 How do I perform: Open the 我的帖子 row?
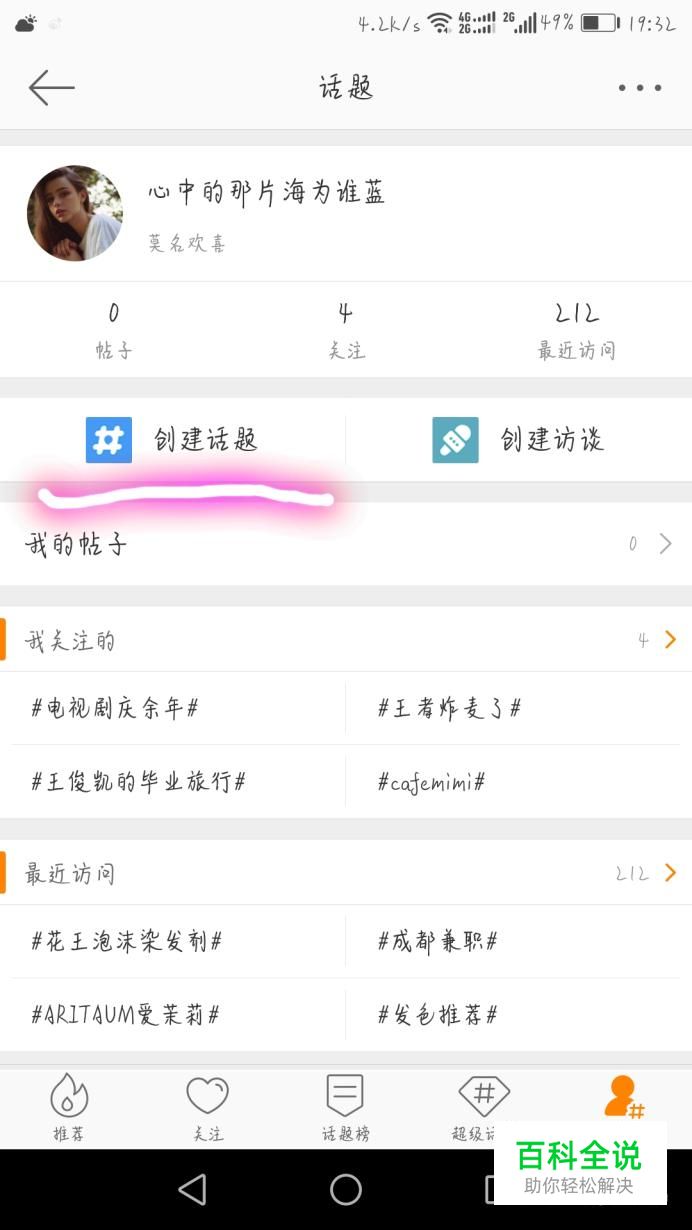point(346,544)
